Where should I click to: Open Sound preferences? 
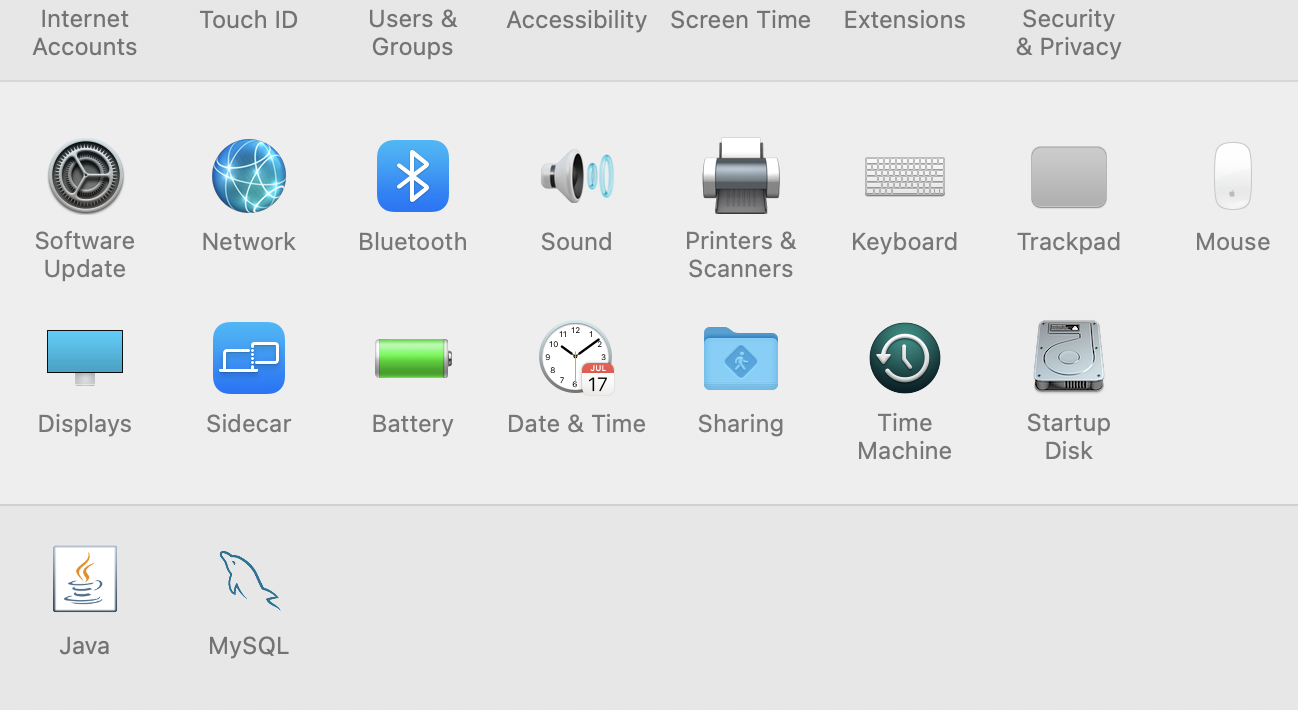pyautogui.click(x=577, y=177)
